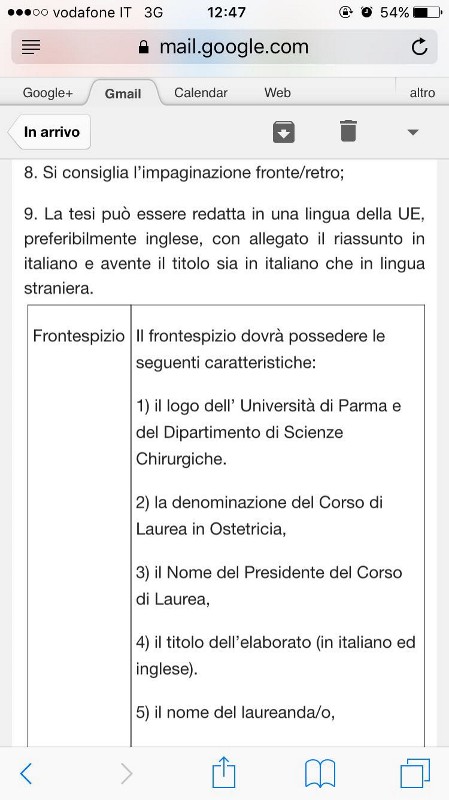Viewport: 449px width, 800px height.
Task: Go back to In arrivo
Action: tap(49, 132)
